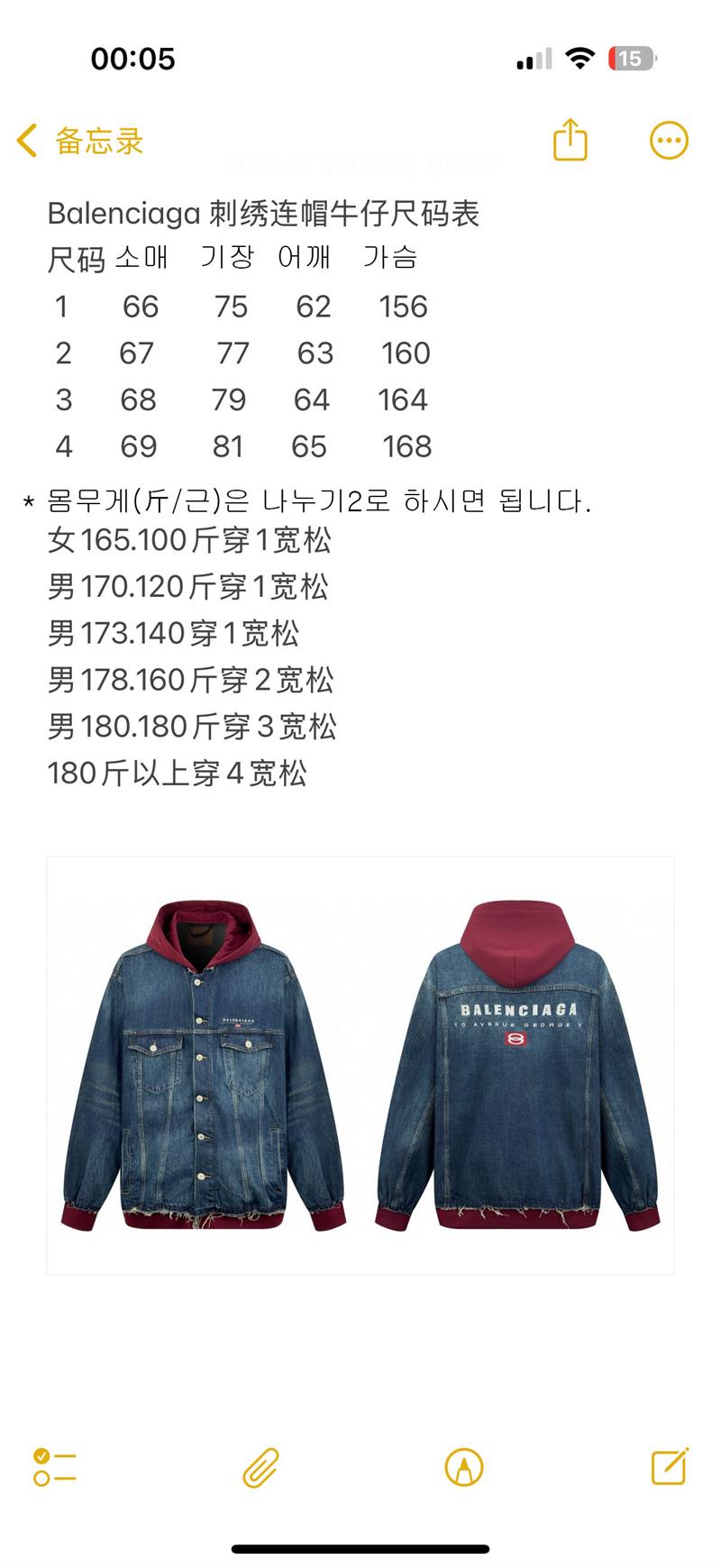Add a checklist to the note
The image size is (721, 1568).
tap(55, 1467)
